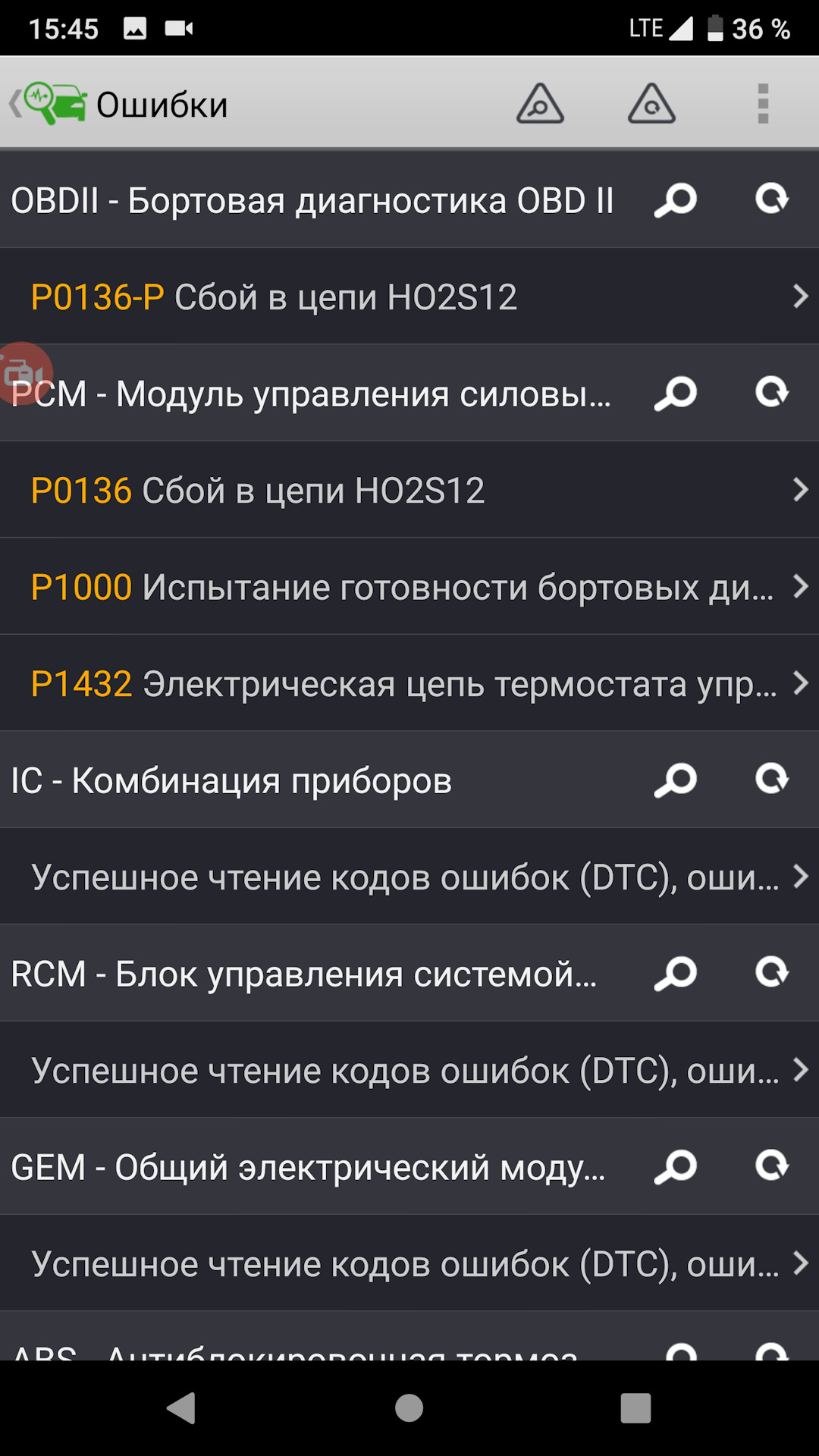Image resolution: width=819 pixels, height=1456 pixels.
Task: Tap the clear-all-errors triangle icon with arrow
Action: point(651,104)
